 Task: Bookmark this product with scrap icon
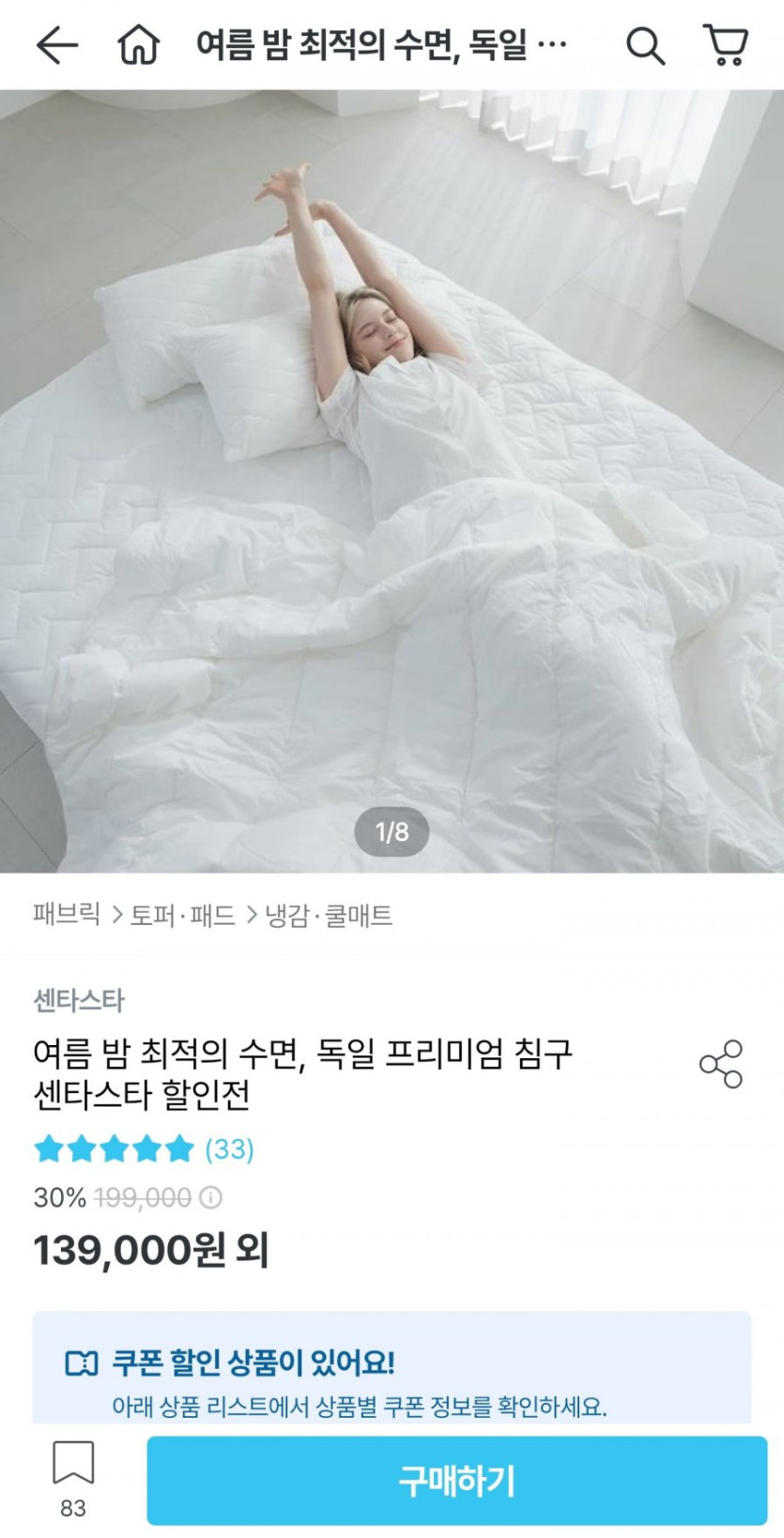(x=73, y=1479)
